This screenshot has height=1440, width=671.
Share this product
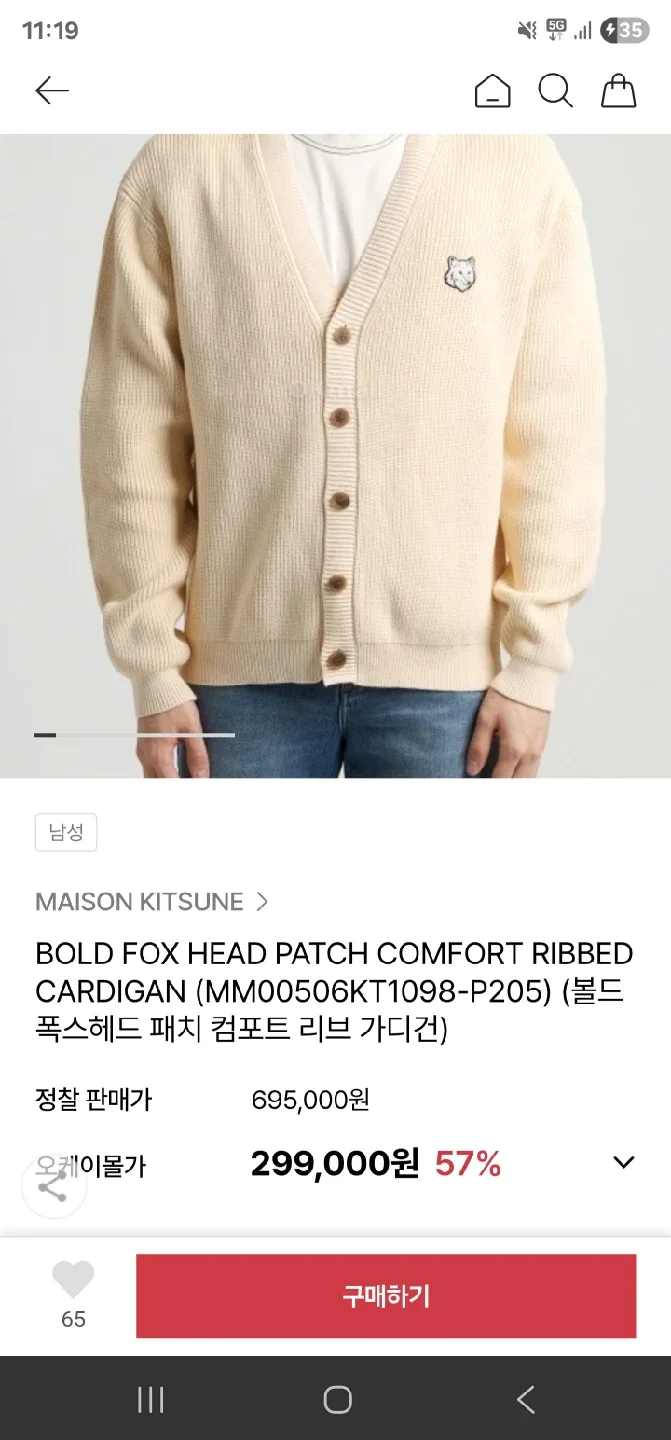pyautogui.click(x=52, y=1187)
